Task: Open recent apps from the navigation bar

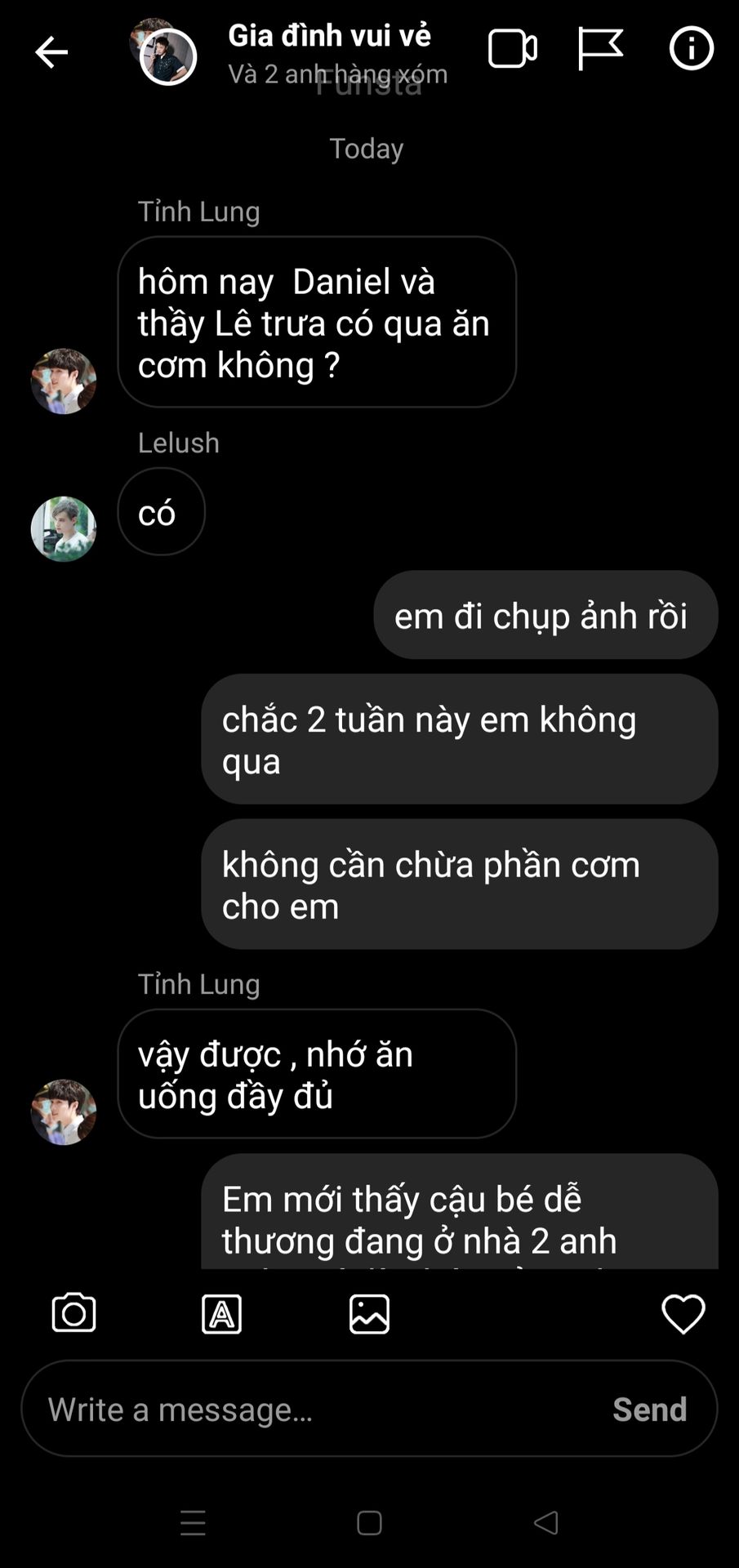Action: 193,1523
